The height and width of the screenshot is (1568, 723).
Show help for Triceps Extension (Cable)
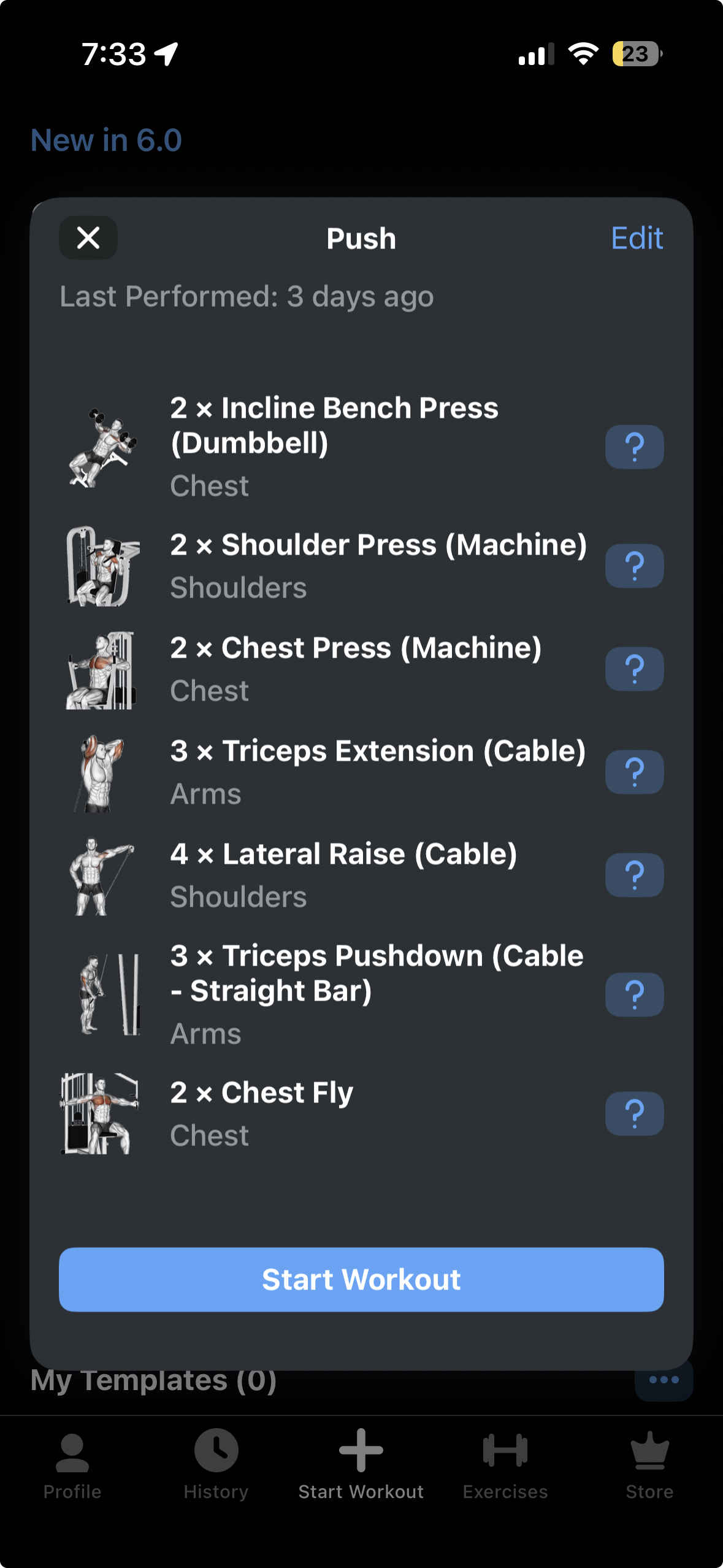[x=634, y=772]
